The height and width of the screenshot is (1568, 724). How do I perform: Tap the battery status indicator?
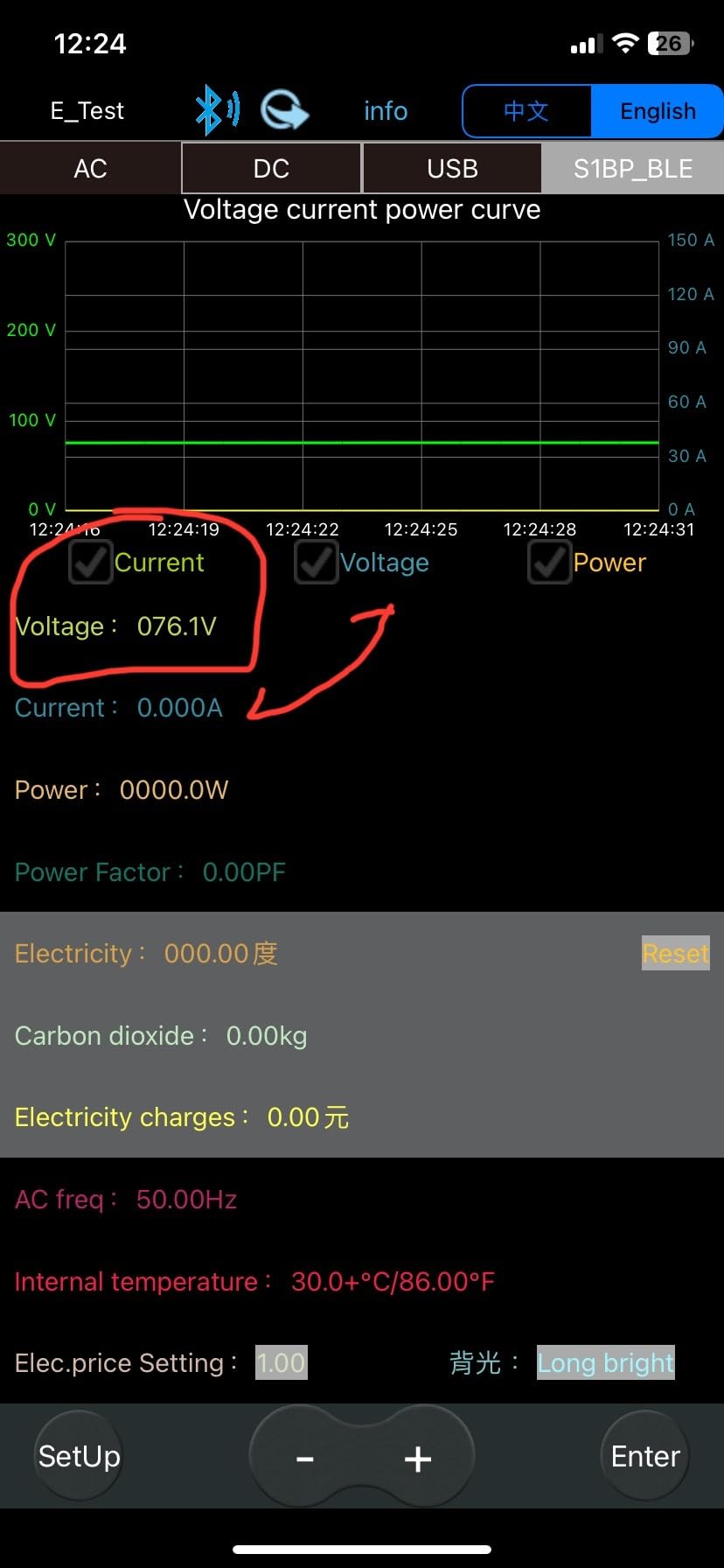coord(668,43)
